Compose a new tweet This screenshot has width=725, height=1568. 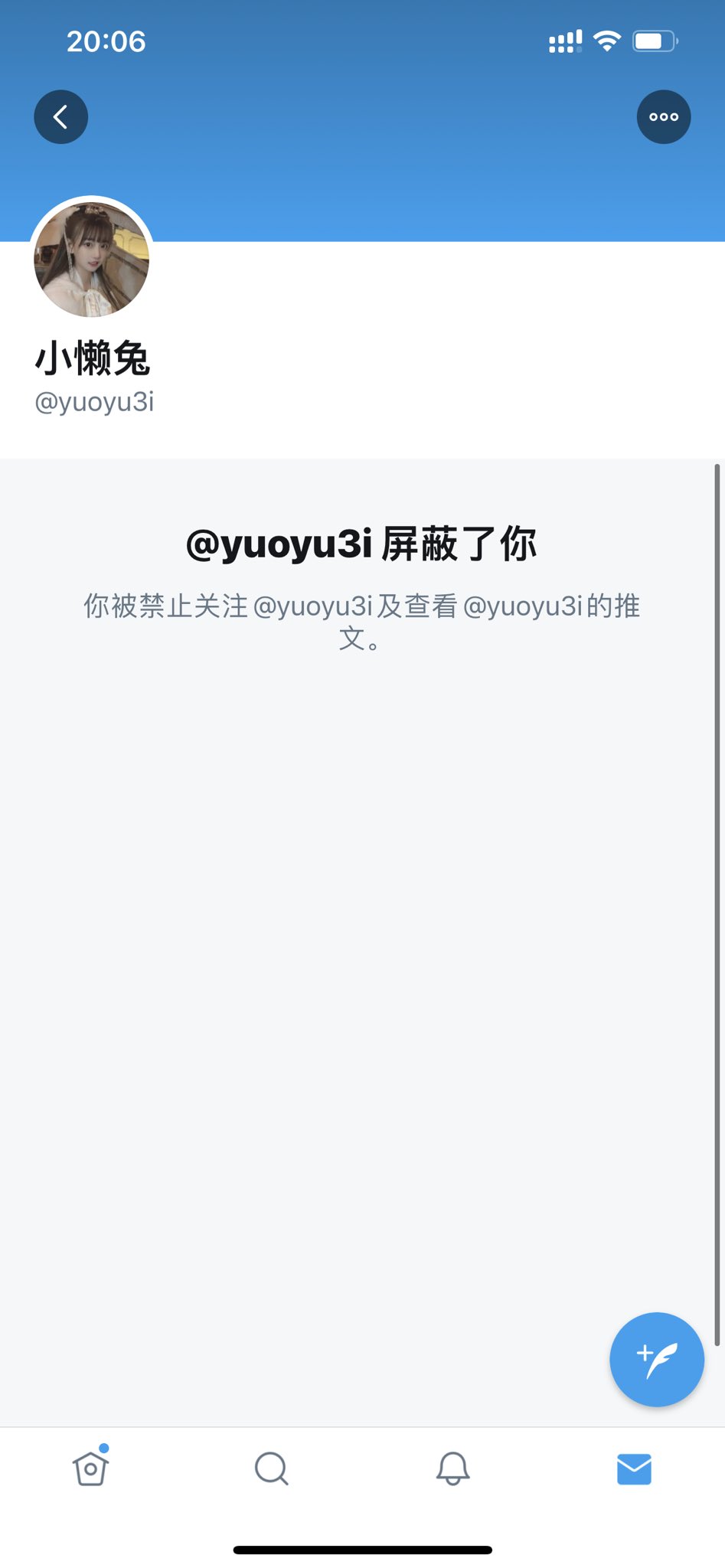[x=656, y=1359]
